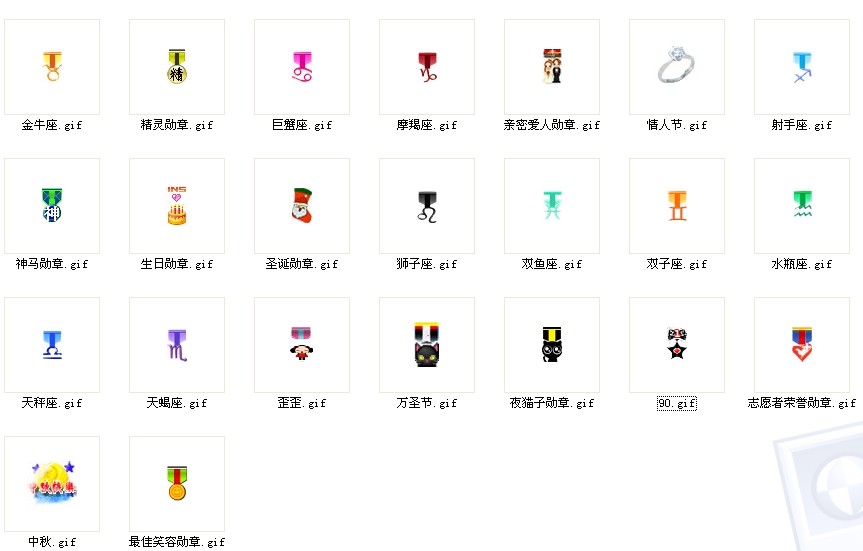Open the 情人节.gif ring image
The height and width of the screenshot is (551, 863).
point(677,67)
